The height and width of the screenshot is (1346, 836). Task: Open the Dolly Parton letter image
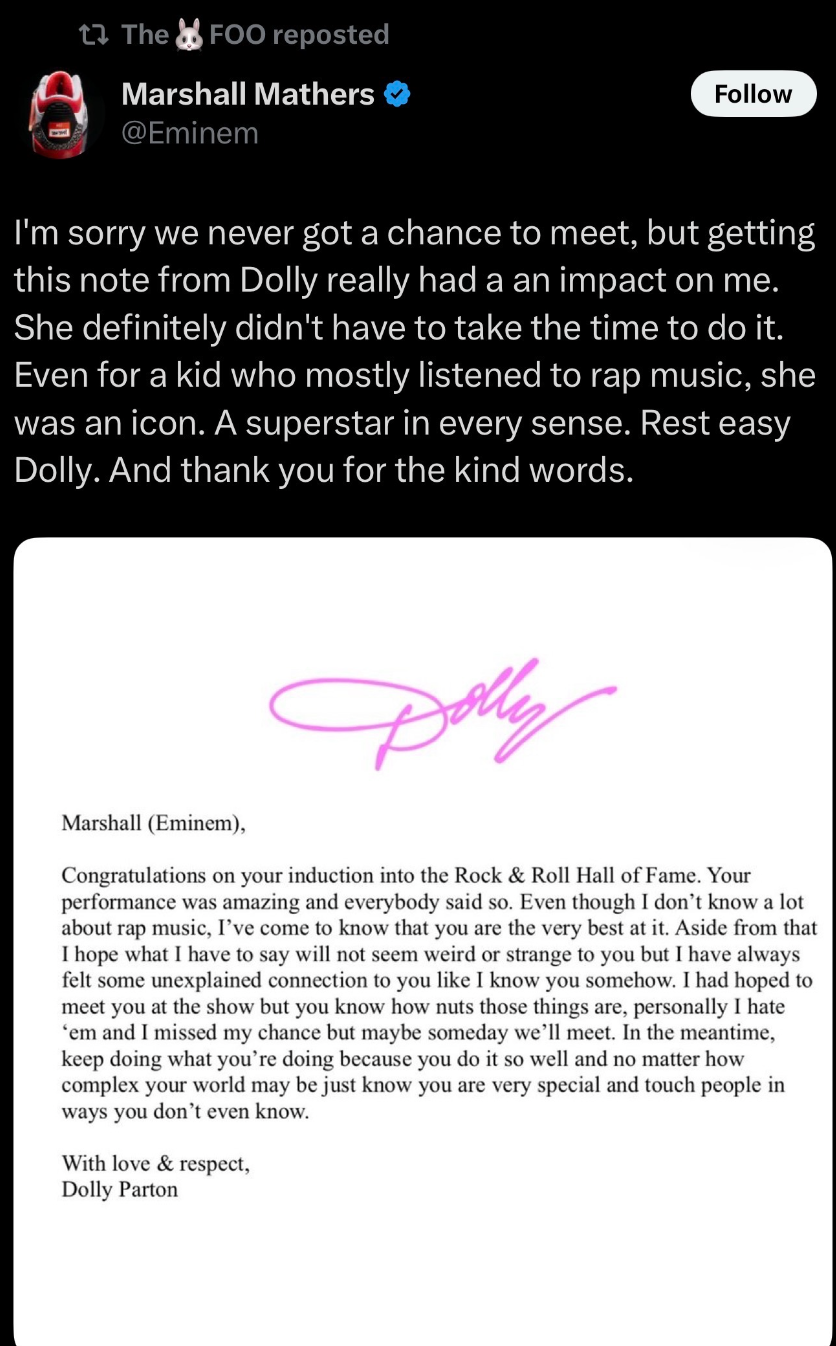[x=424, y=941]
